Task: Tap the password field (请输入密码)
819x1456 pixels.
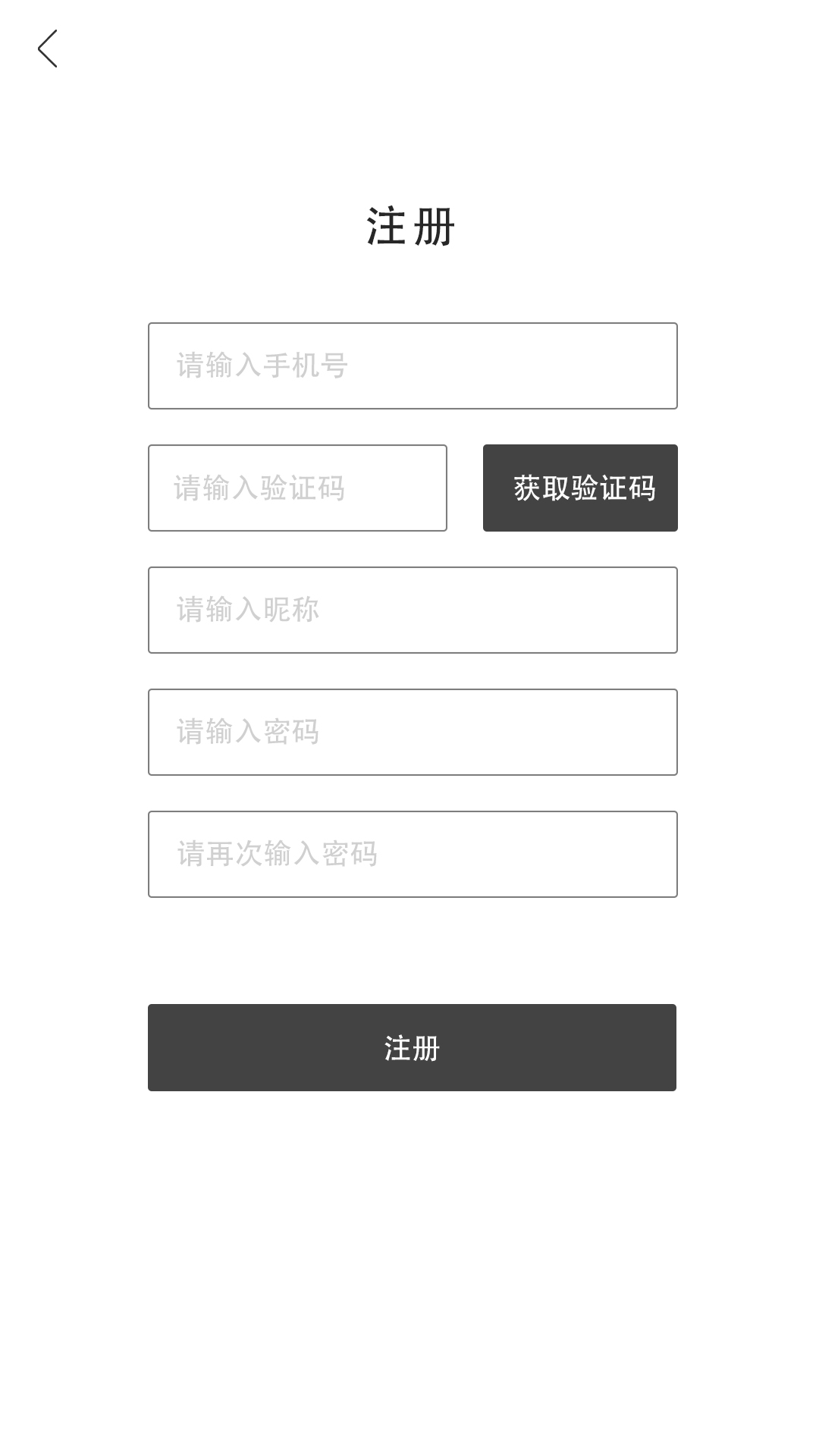Action: [413, 732]
